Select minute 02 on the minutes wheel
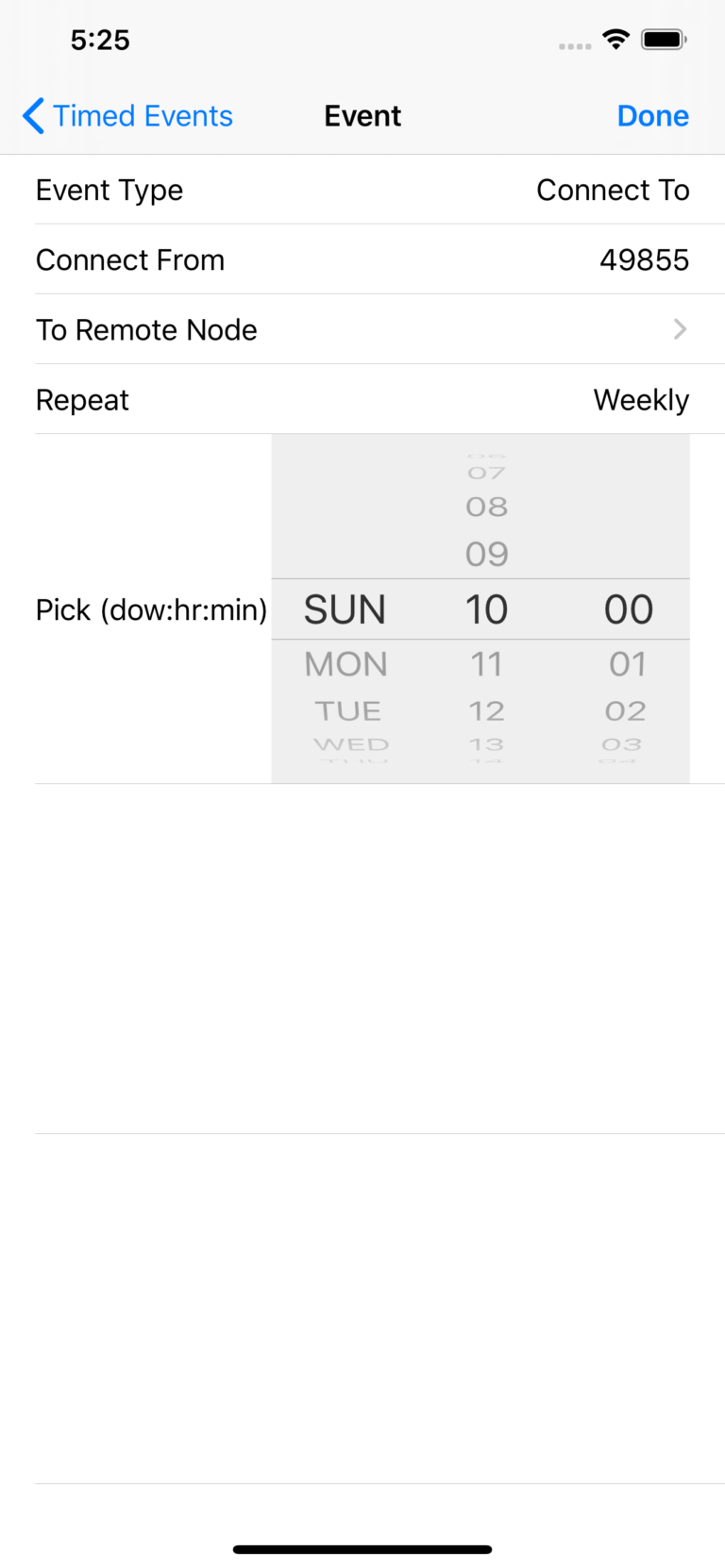This screenshot has height=1568, width=725. tap(627, 709)
